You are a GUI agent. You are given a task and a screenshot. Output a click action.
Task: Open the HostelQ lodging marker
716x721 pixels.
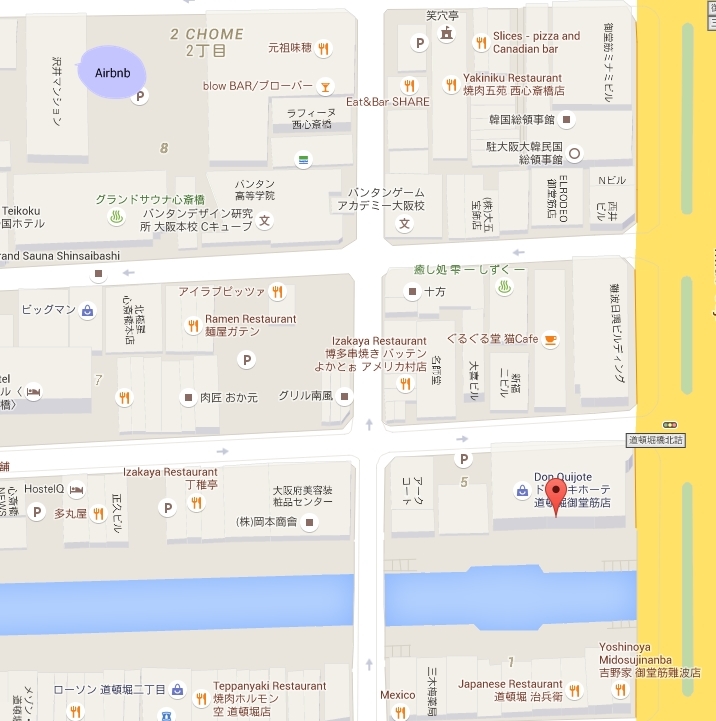(x=77, y=489)
